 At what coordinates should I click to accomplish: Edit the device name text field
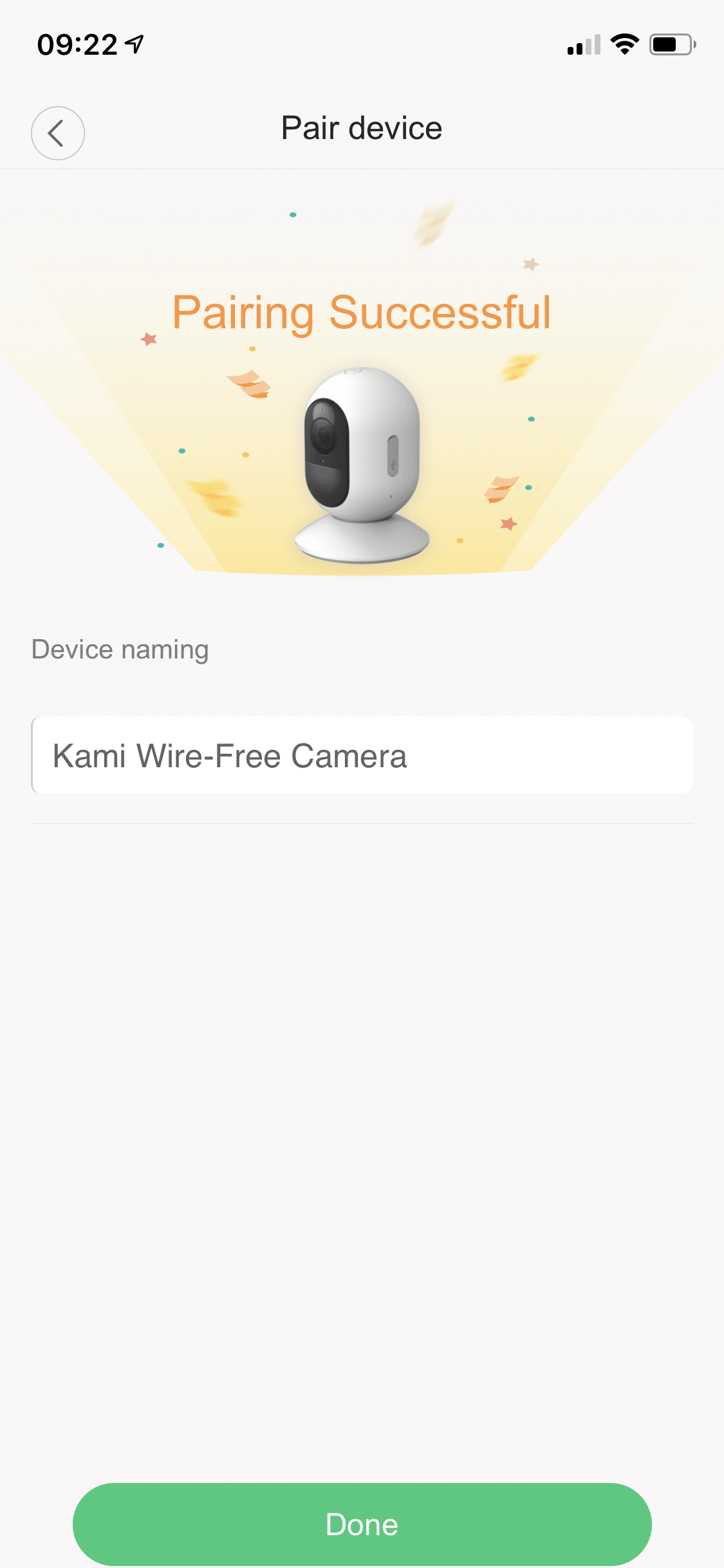click(362, 756)
